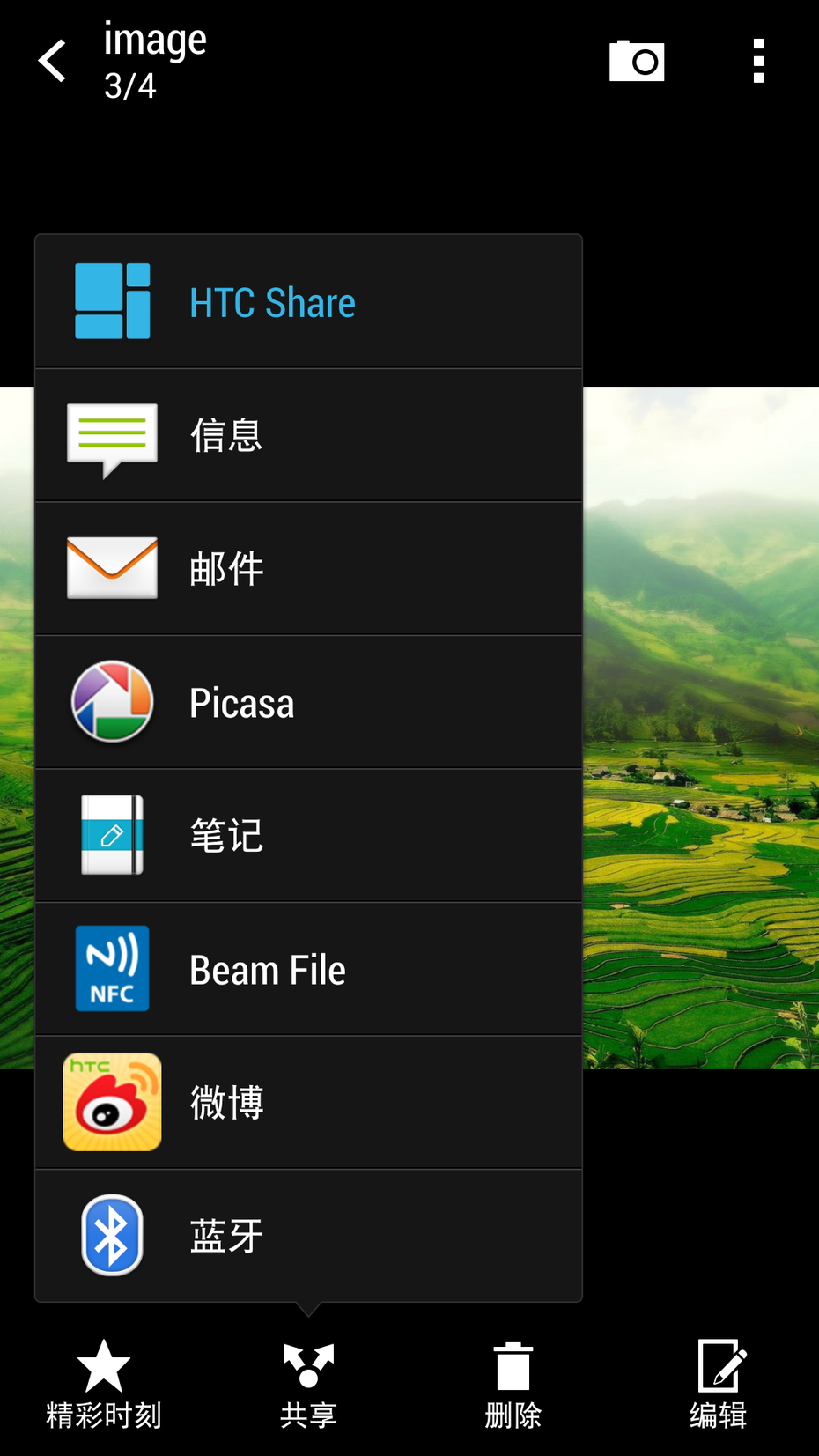819x1456 pixels.
Task: Open the overflow menu
Action: point(758,62)
